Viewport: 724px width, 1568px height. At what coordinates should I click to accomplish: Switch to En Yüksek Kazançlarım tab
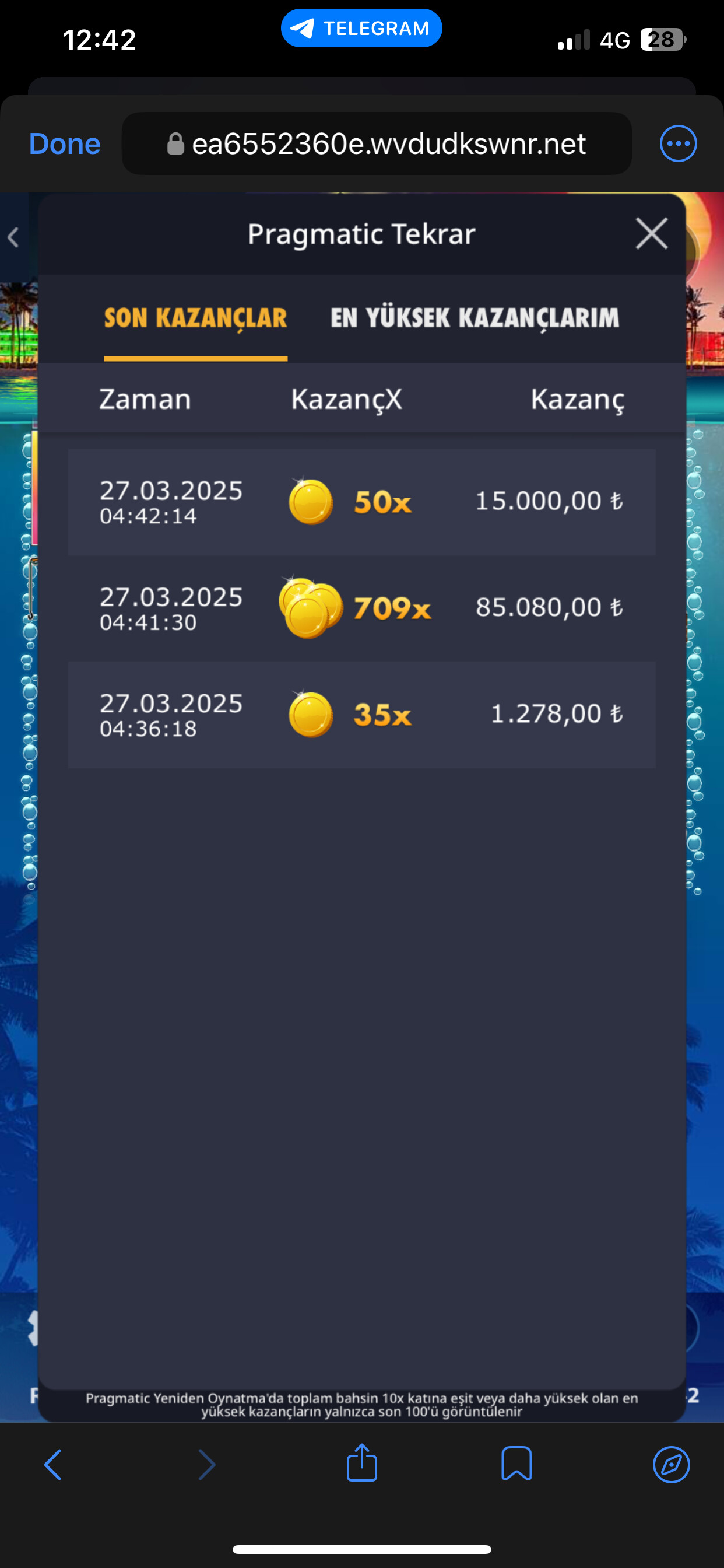[475, 318]
